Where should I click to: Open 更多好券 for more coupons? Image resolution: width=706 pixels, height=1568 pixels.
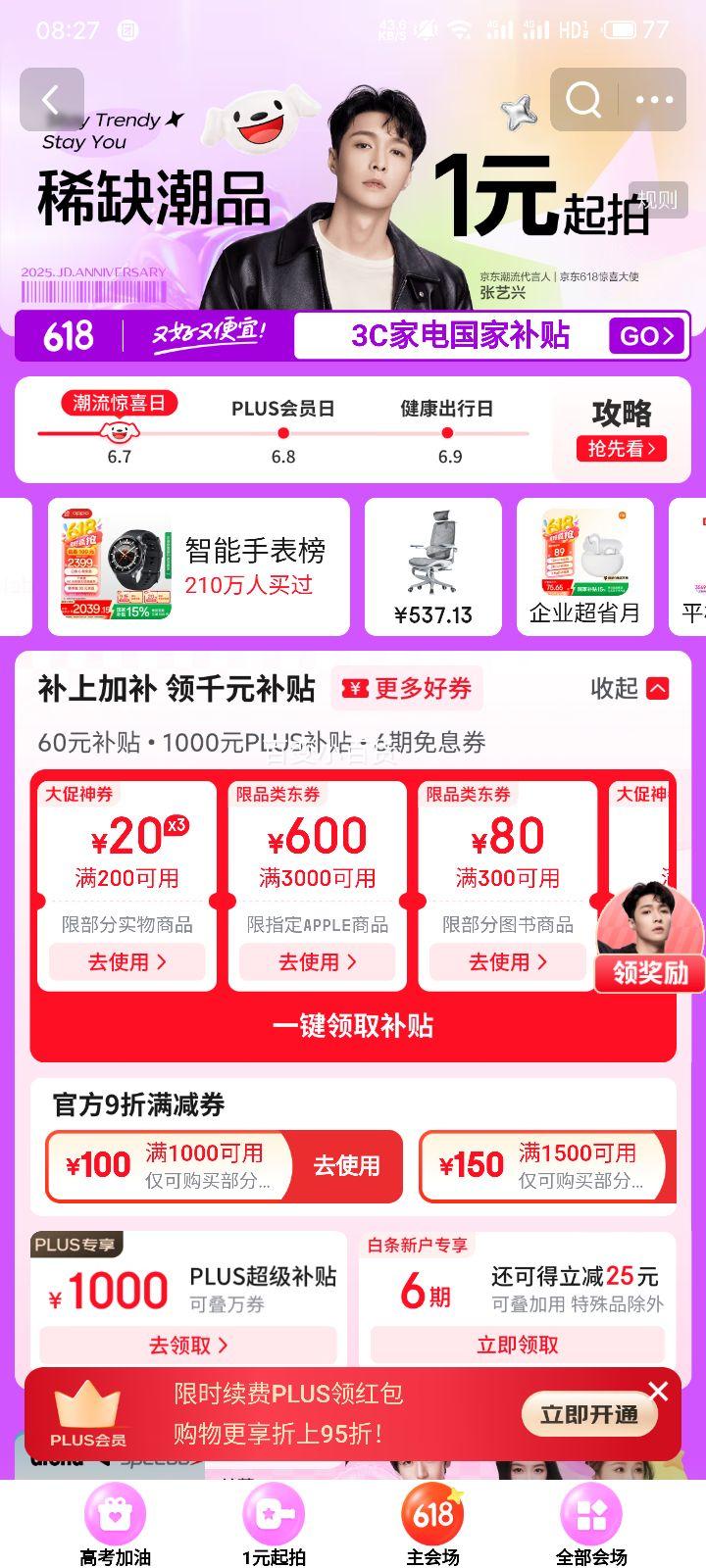point(407,689)
